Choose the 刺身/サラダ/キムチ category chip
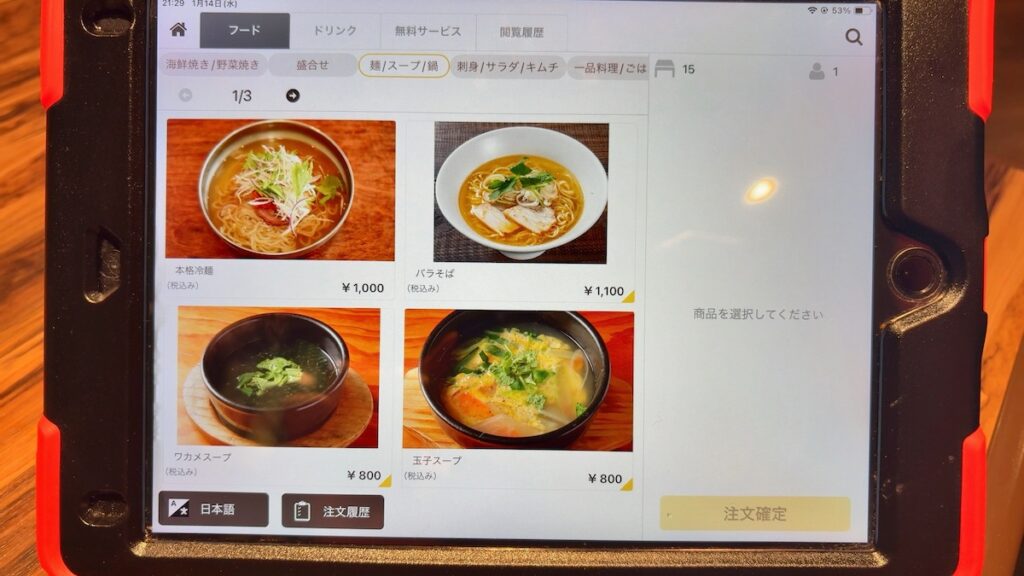 (507, 67)
